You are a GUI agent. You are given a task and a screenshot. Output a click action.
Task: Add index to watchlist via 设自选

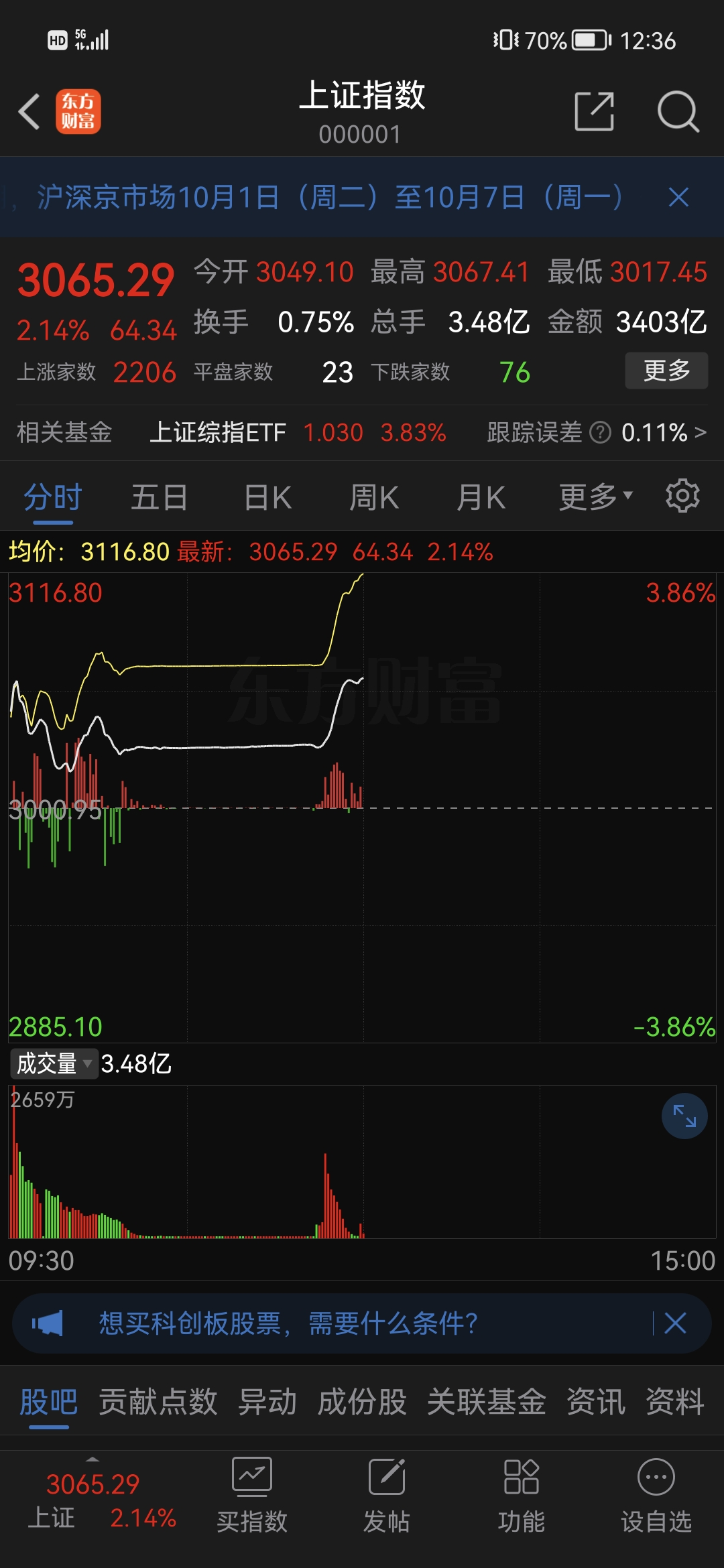tap(656, 1496)
